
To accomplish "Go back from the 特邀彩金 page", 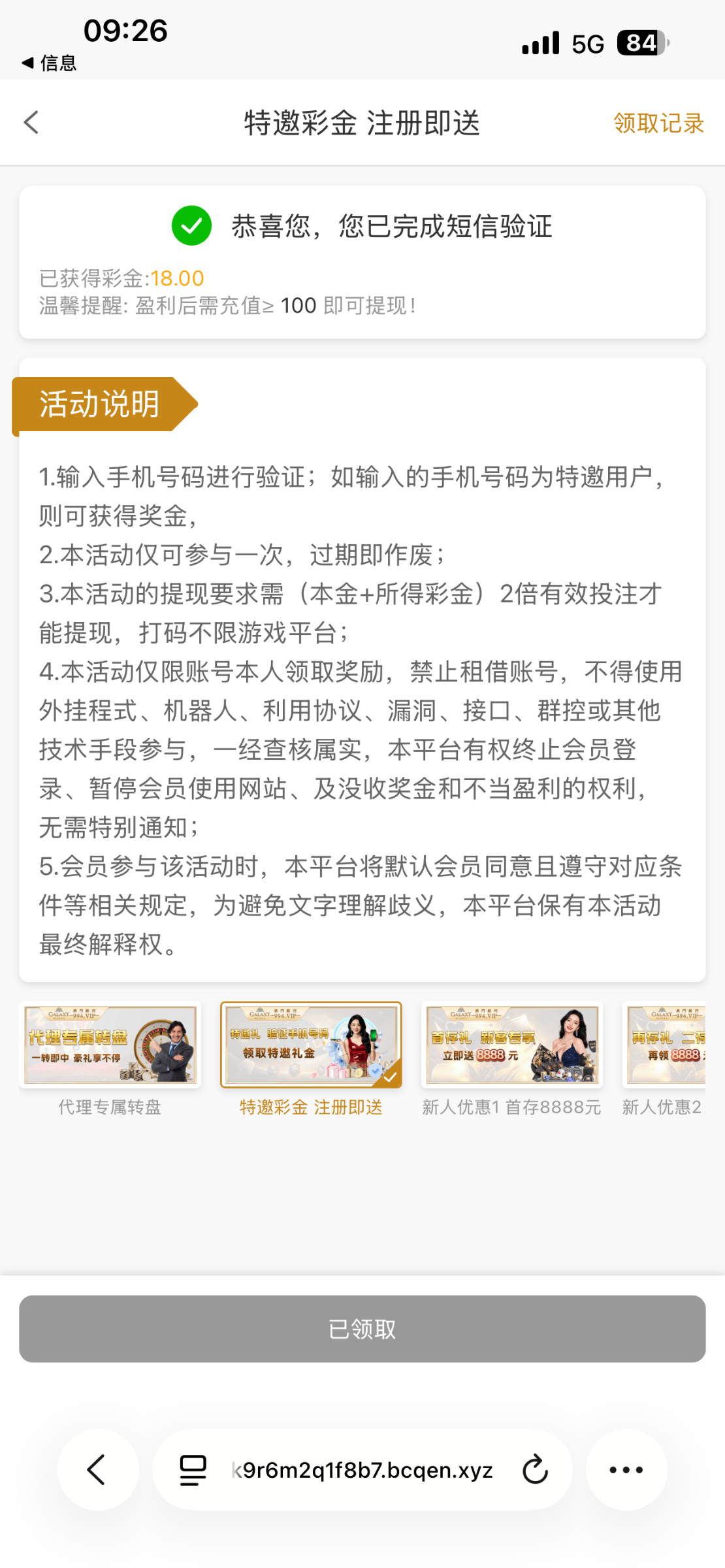I will 31,122.
